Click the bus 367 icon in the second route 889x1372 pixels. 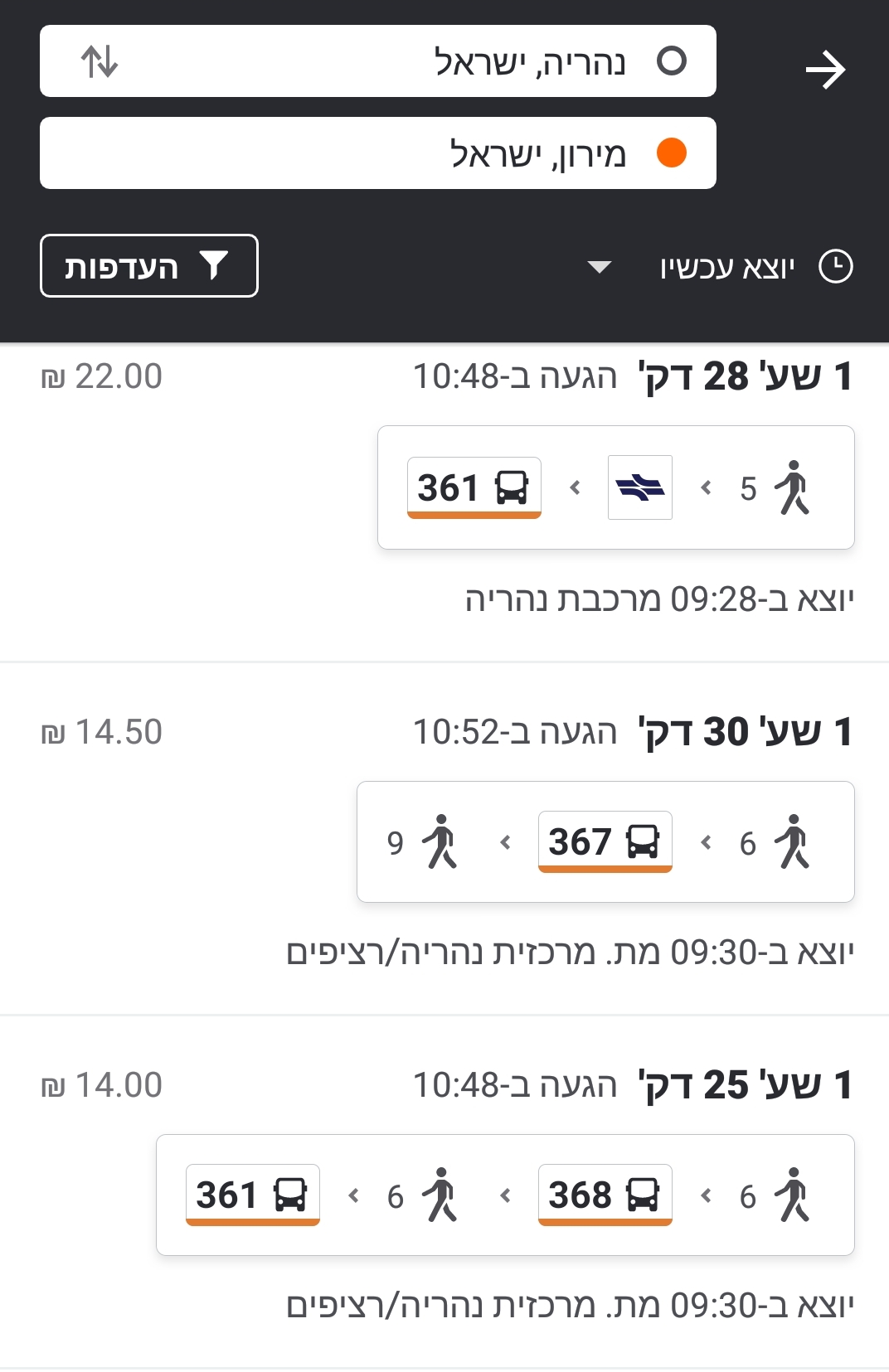tap(605, 842)
